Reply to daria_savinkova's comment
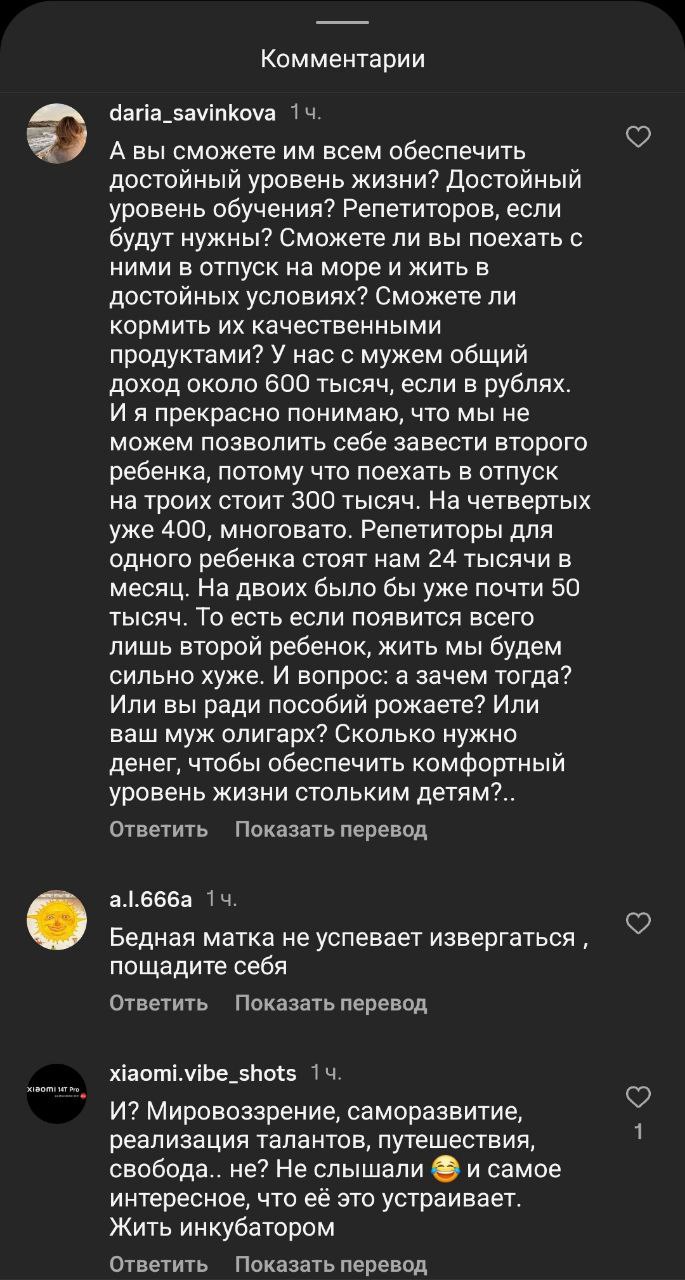This screenshot has width=685, height=1280. (x=158, y=829)
